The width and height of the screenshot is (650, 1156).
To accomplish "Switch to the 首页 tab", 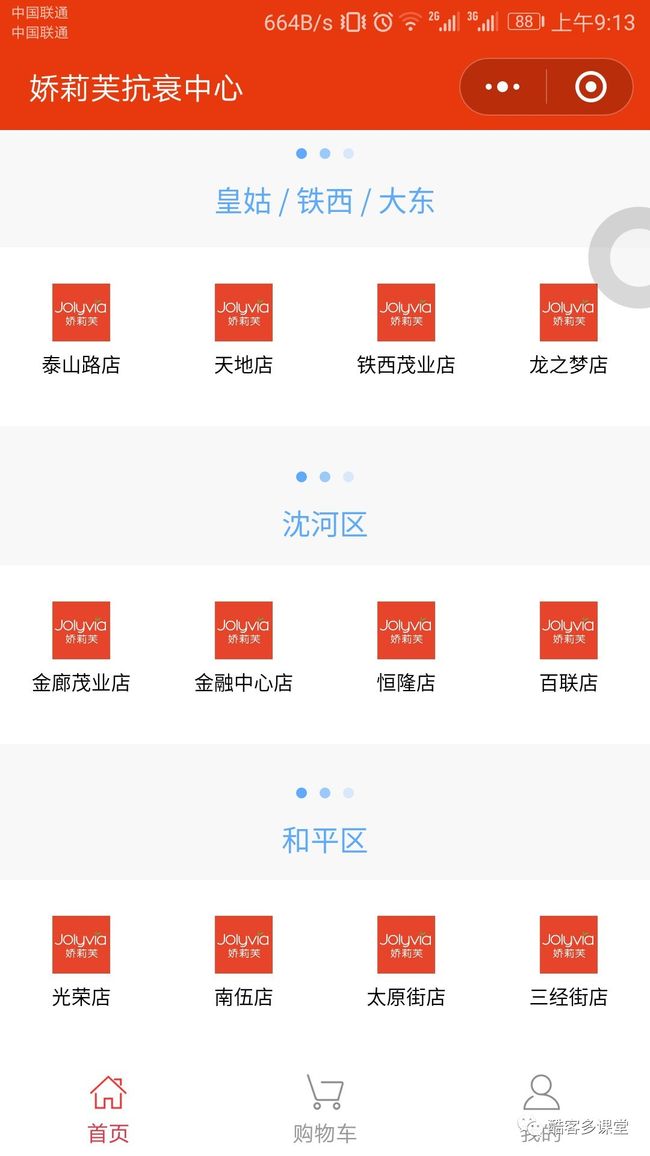I will (108, 1109).
